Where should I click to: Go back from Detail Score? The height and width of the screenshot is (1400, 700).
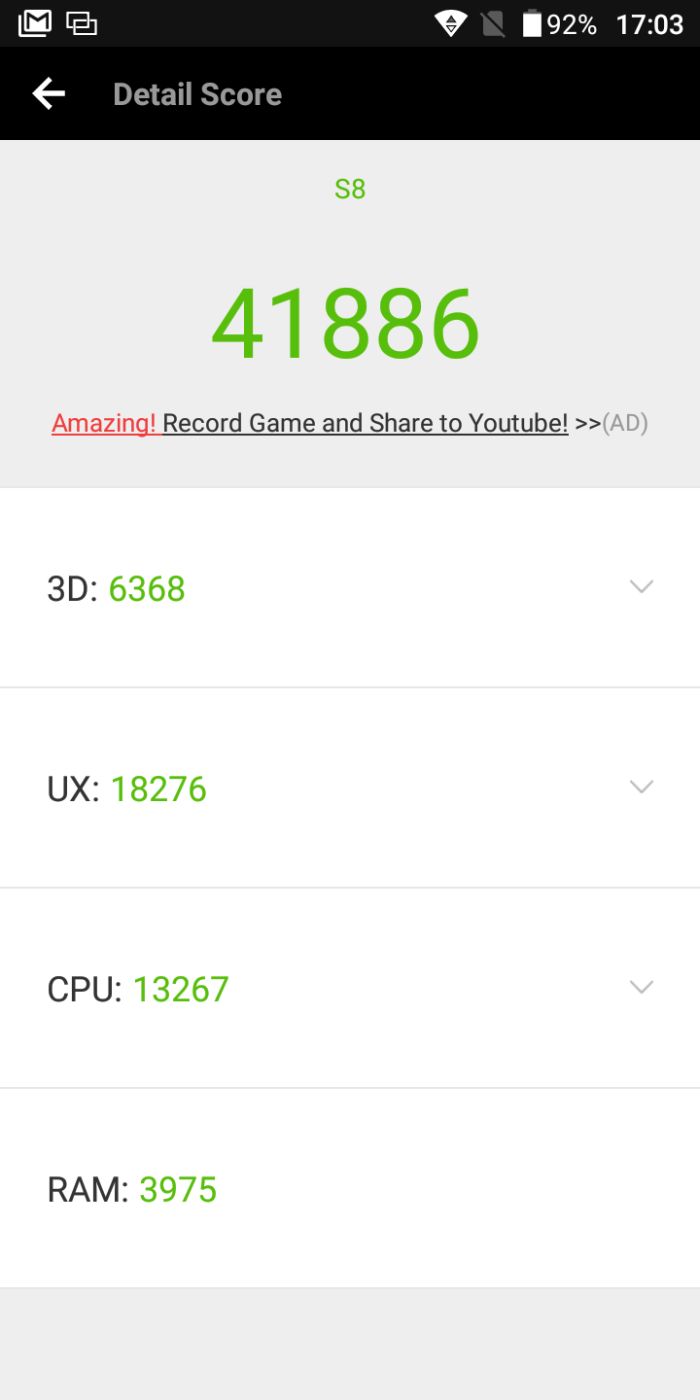48,94
